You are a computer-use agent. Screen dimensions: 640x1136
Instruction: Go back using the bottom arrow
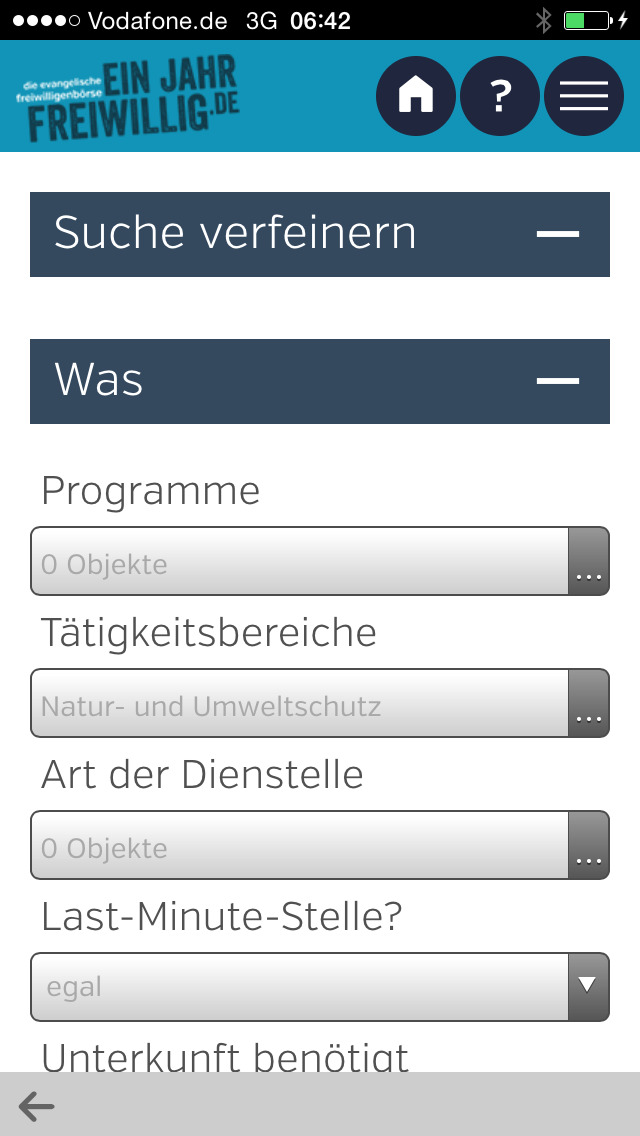point(36,1106)
